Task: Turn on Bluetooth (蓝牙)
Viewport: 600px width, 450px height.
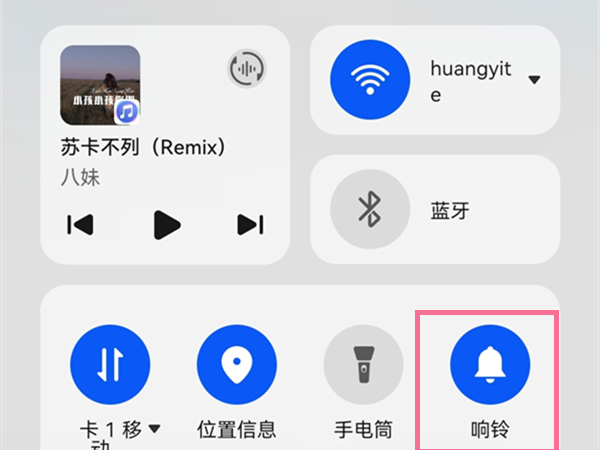Action: click(x=370, y=210)
